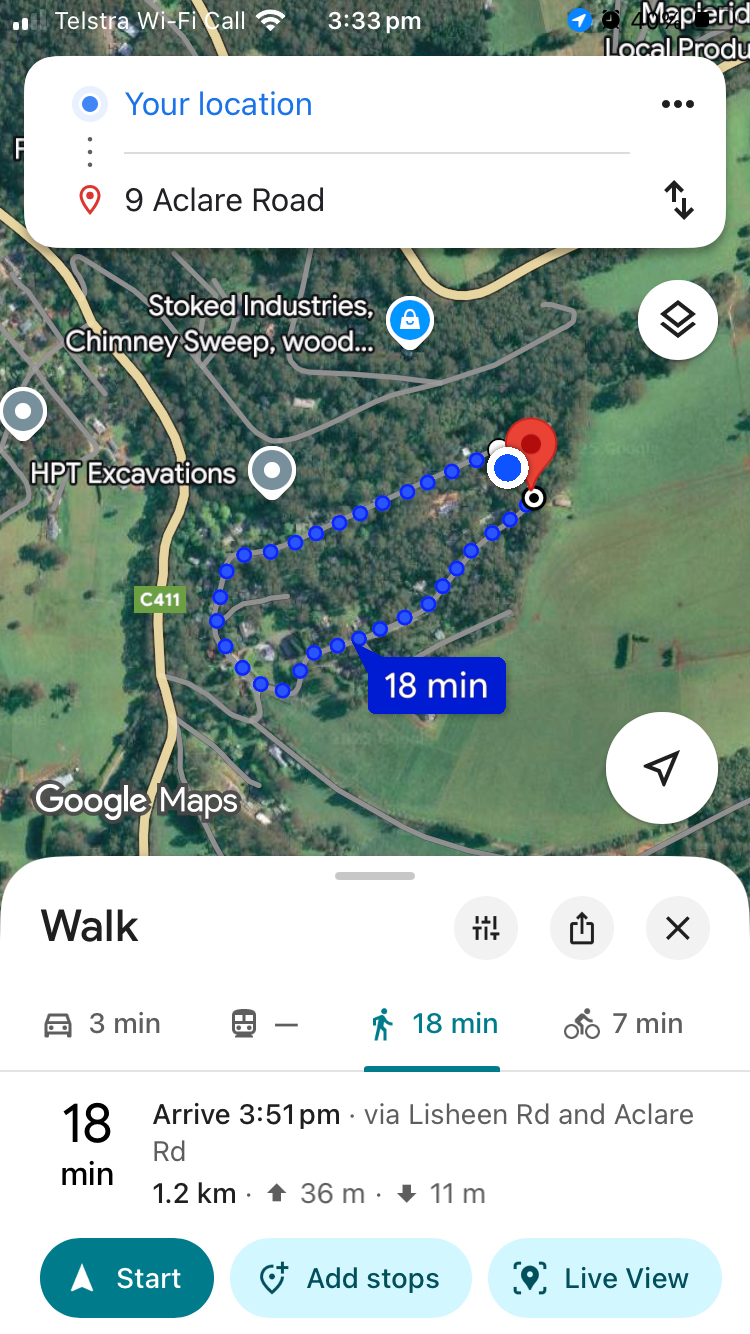Open the Stoked Industries map pin
This screenshot has height=1334, width=750.
click(410, 321)
